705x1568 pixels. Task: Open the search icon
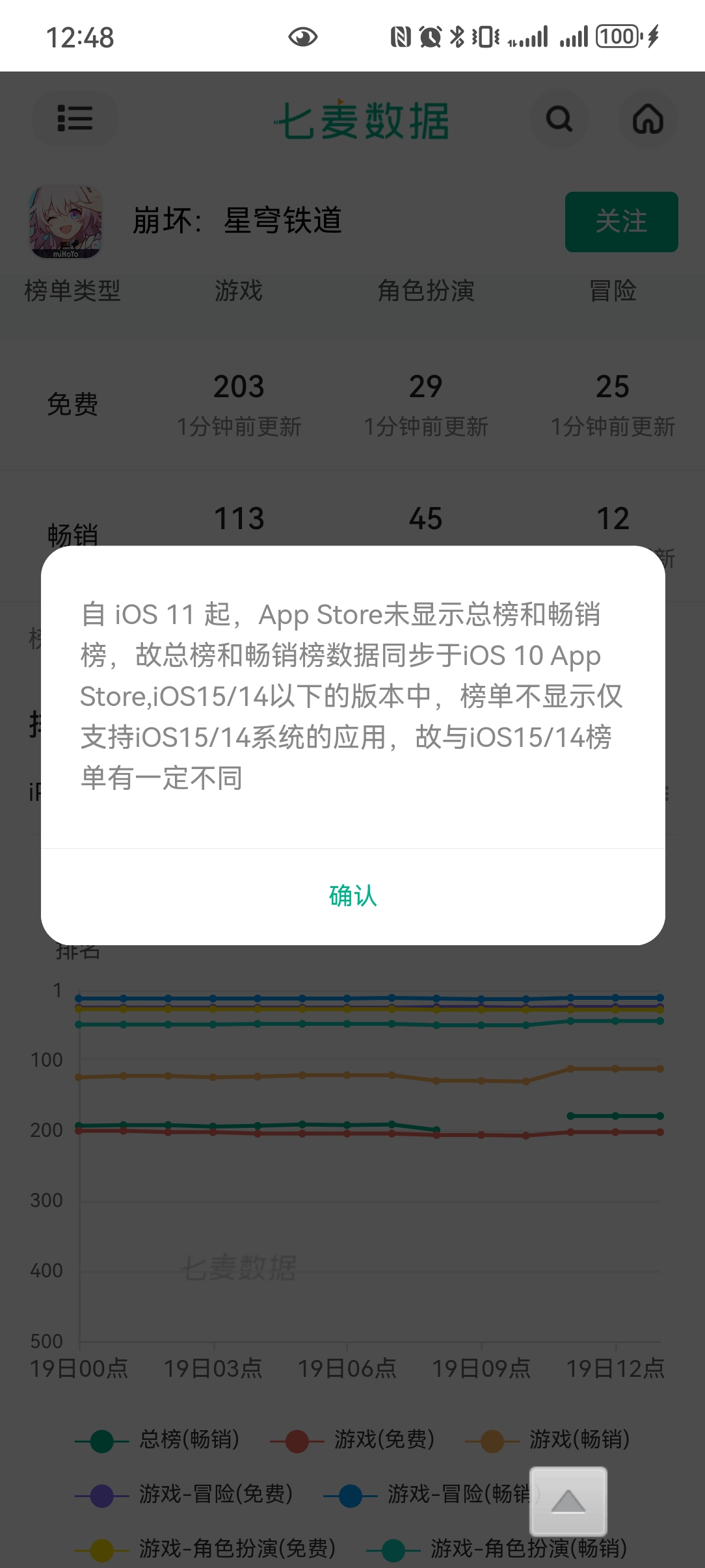559,119
